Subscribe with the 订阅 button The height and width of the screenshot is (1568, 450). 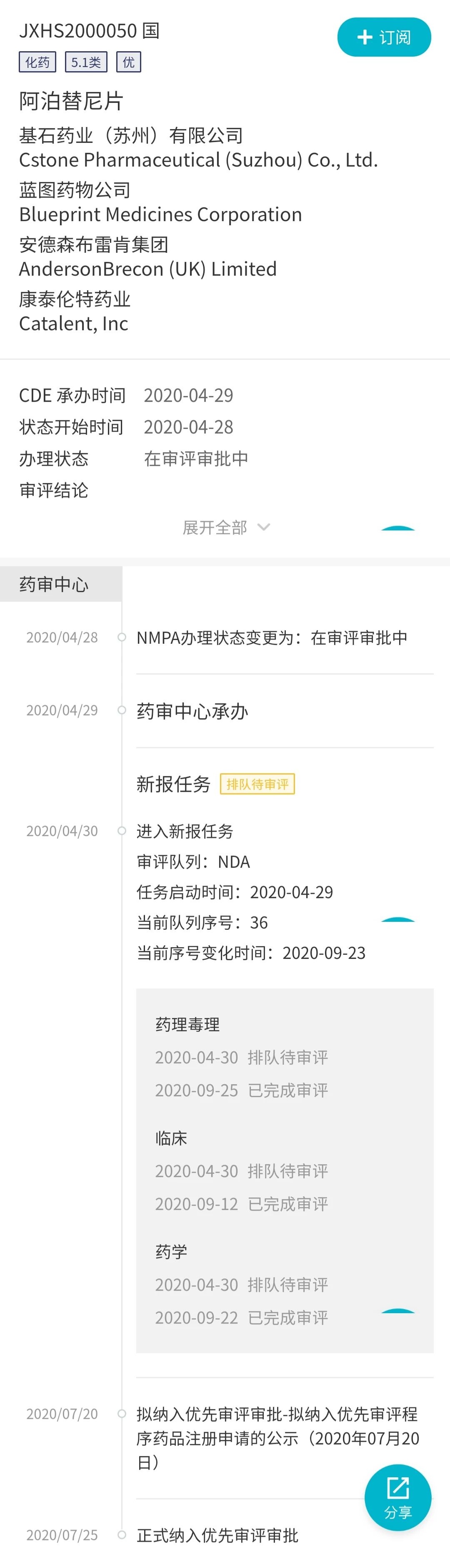pyautogui.click(x=384, y=38)
